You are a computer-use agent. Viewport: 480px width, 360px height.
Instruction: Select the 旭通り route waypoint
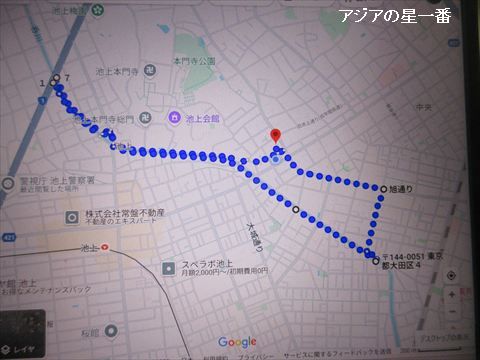point(384,189)
